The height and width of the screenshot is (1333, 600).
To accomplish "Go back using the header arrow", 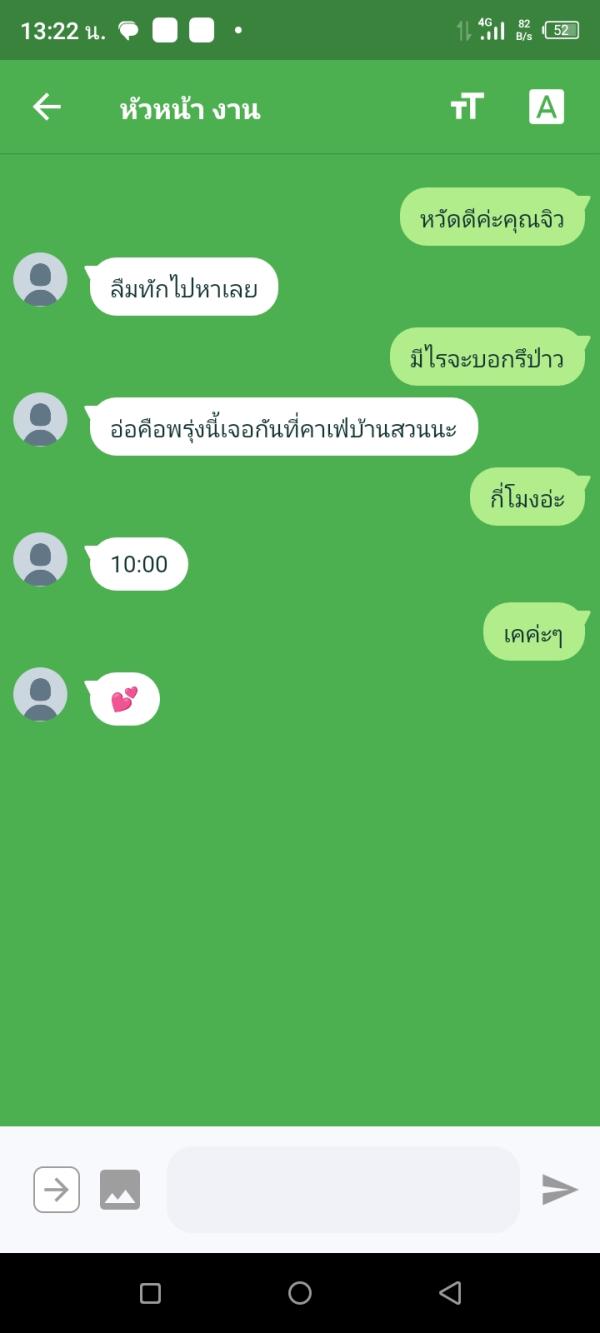I will pyautogui.click(x=47, y=107).
